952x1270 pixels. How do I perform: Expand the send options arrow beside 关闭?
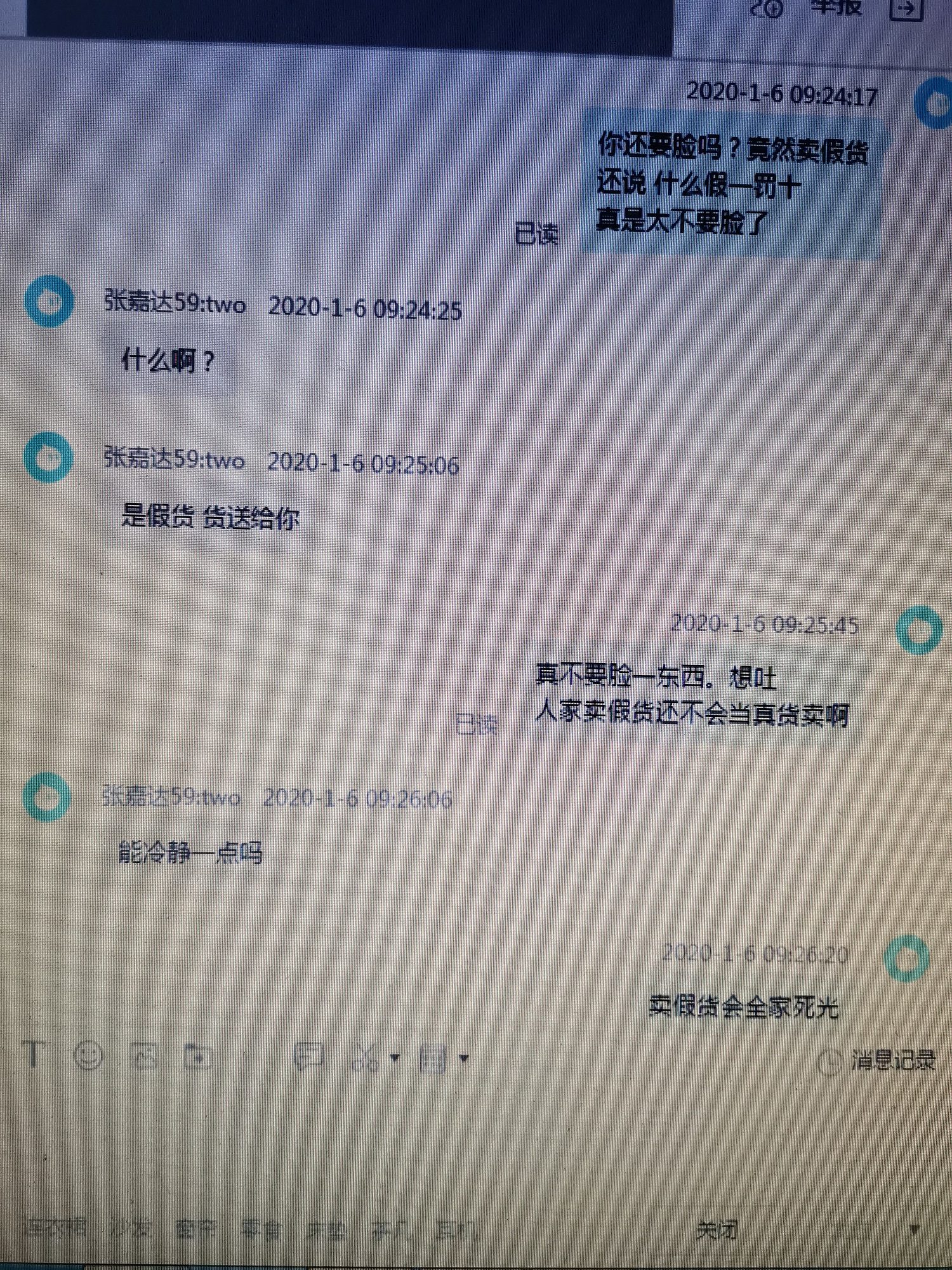(x=915, y=1230)
